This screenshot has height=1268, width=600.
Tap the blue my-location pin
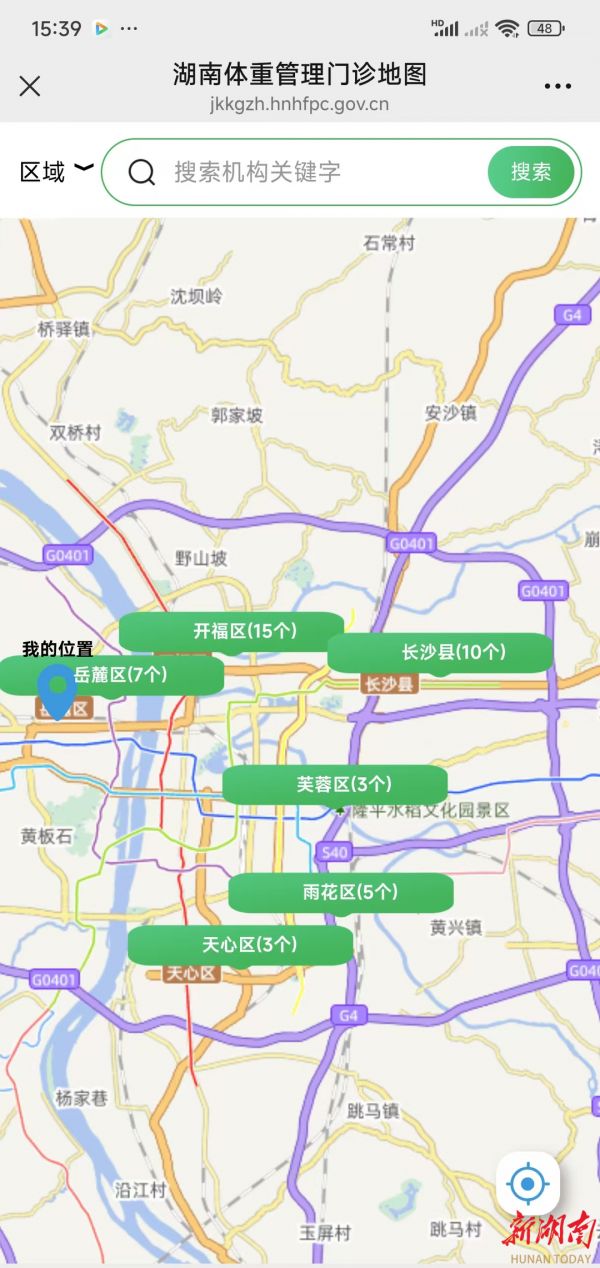click(57, 690)
